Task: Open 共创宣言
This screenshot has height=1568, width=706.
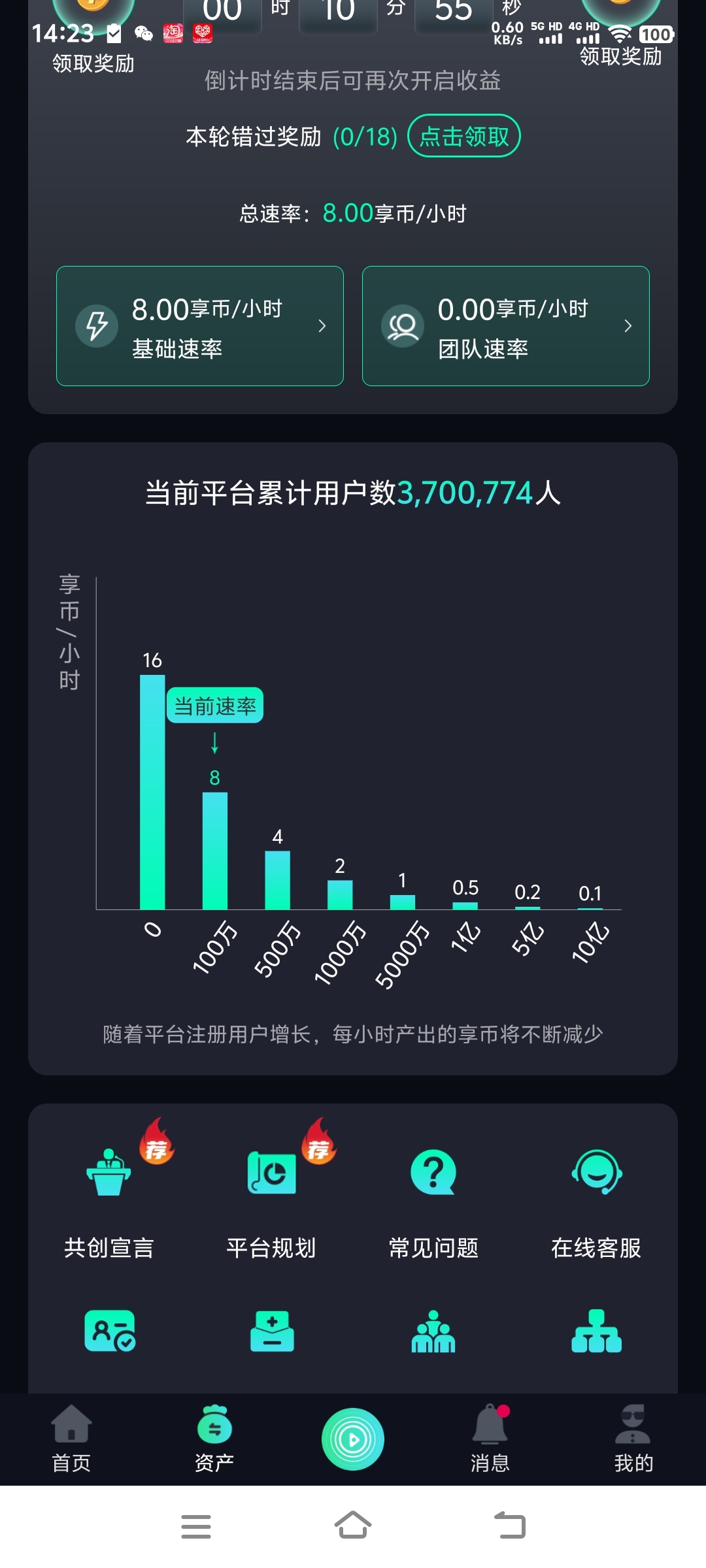Action: point(109,1197)
